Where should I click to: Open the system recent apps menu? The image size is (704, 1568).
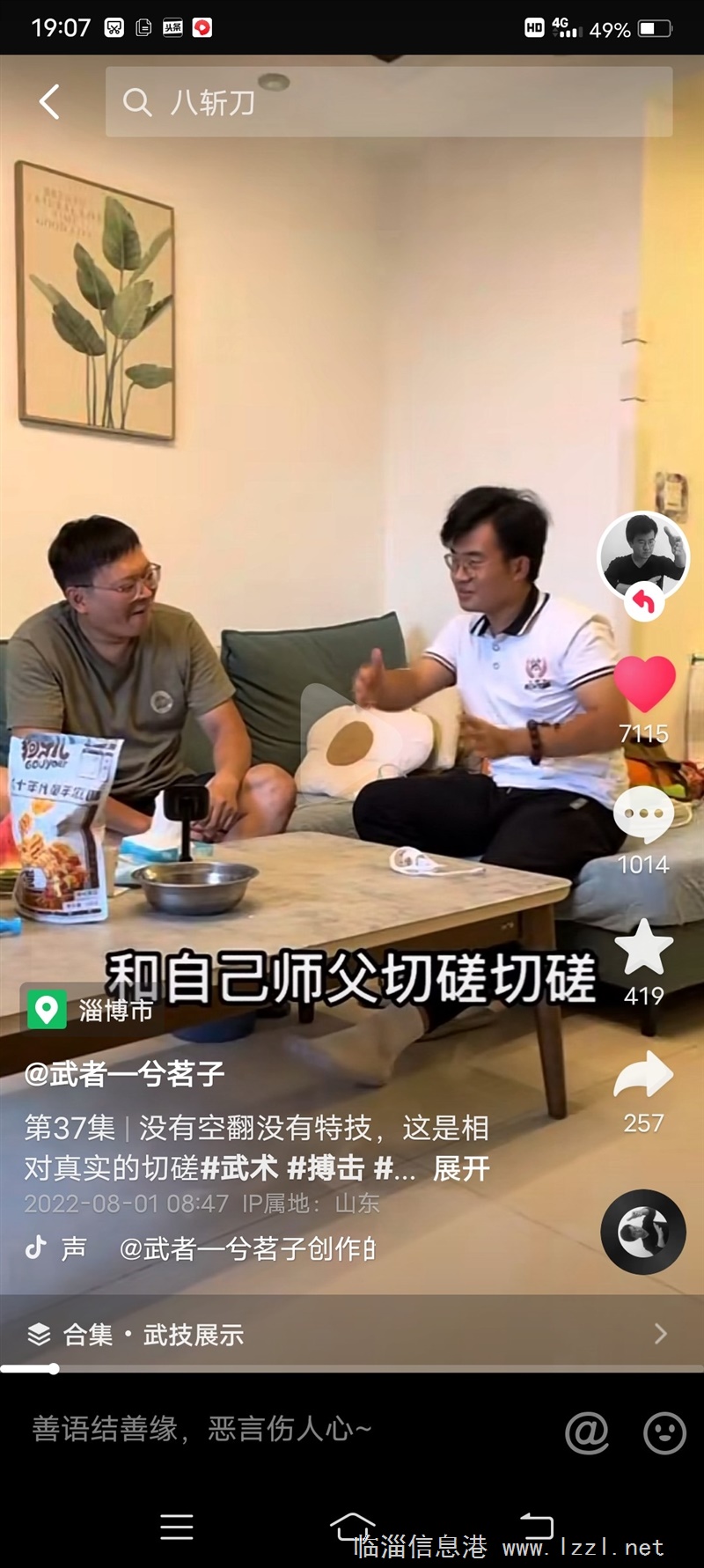click(177, 1527)
